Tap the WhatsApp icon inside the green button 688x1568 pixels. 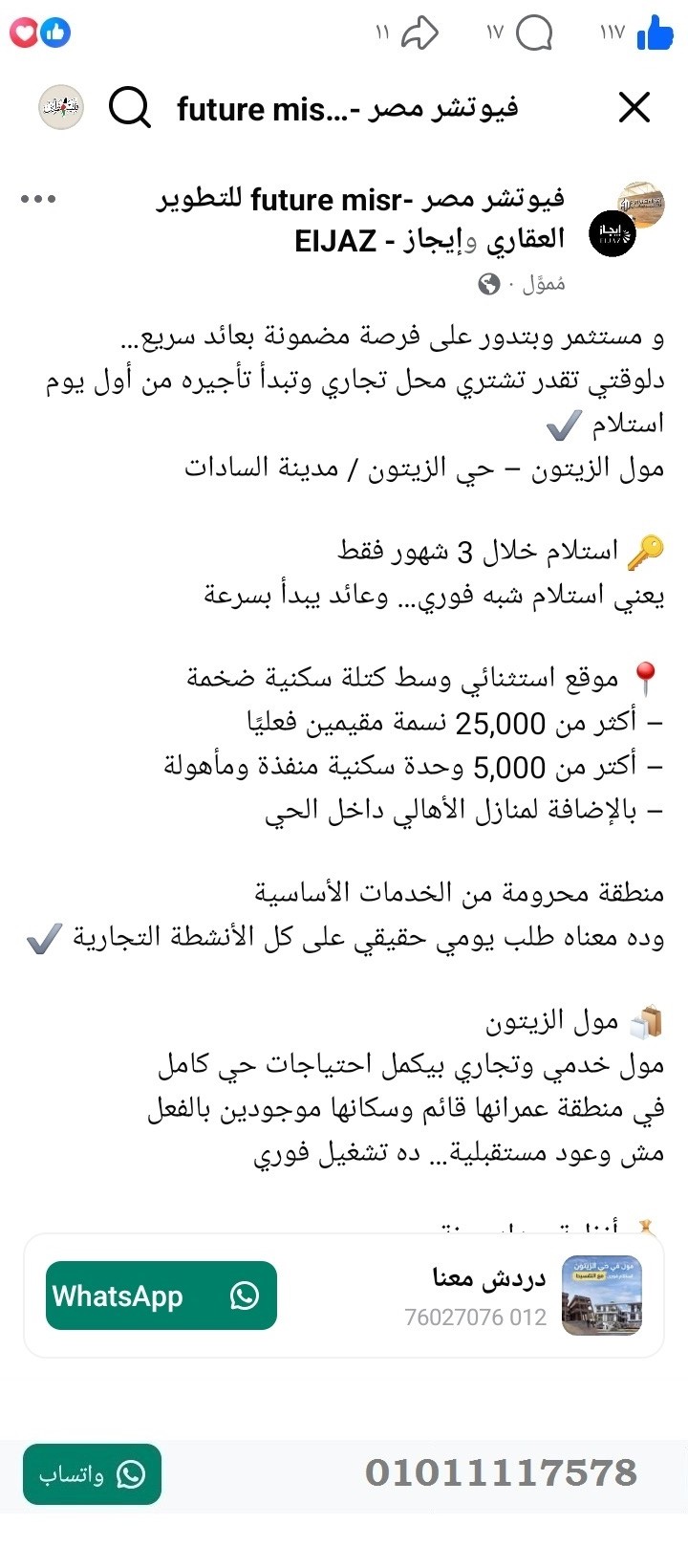(247, 1296)
